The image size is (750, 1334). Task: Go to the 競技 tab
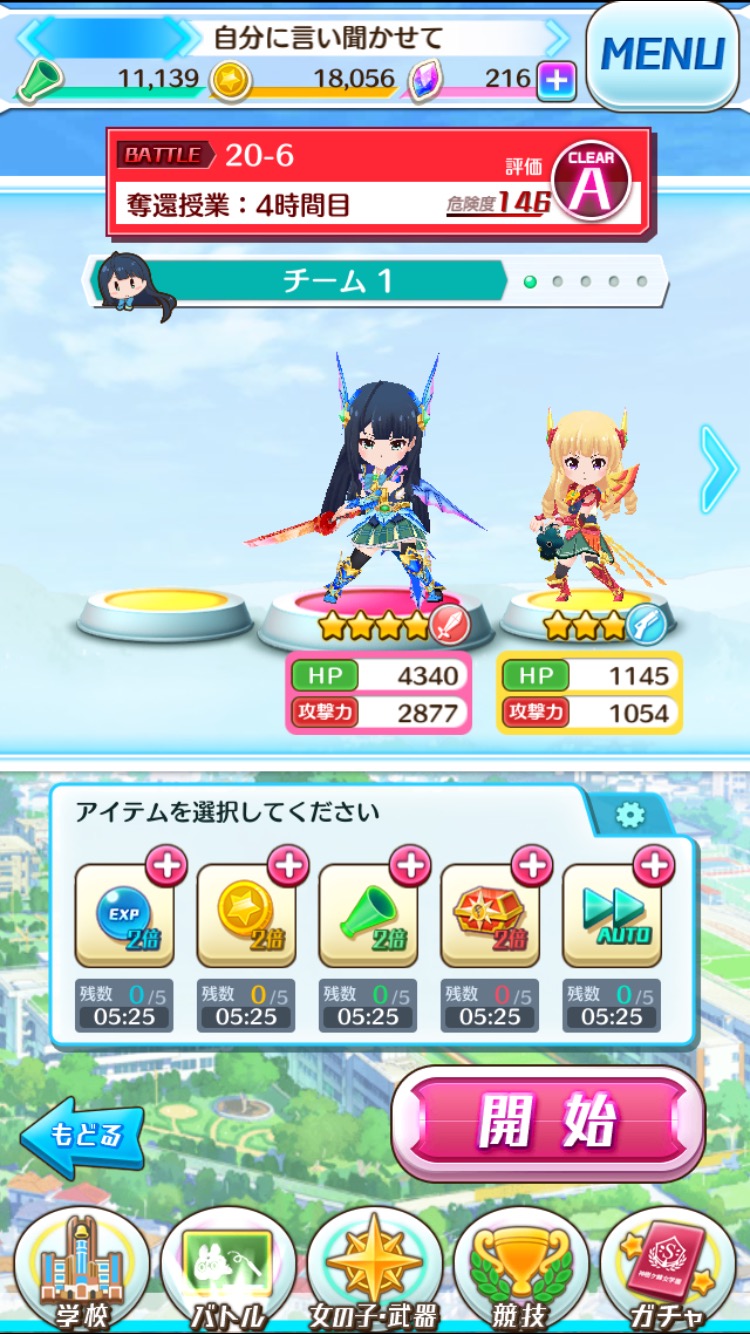tap(521, 1270)
